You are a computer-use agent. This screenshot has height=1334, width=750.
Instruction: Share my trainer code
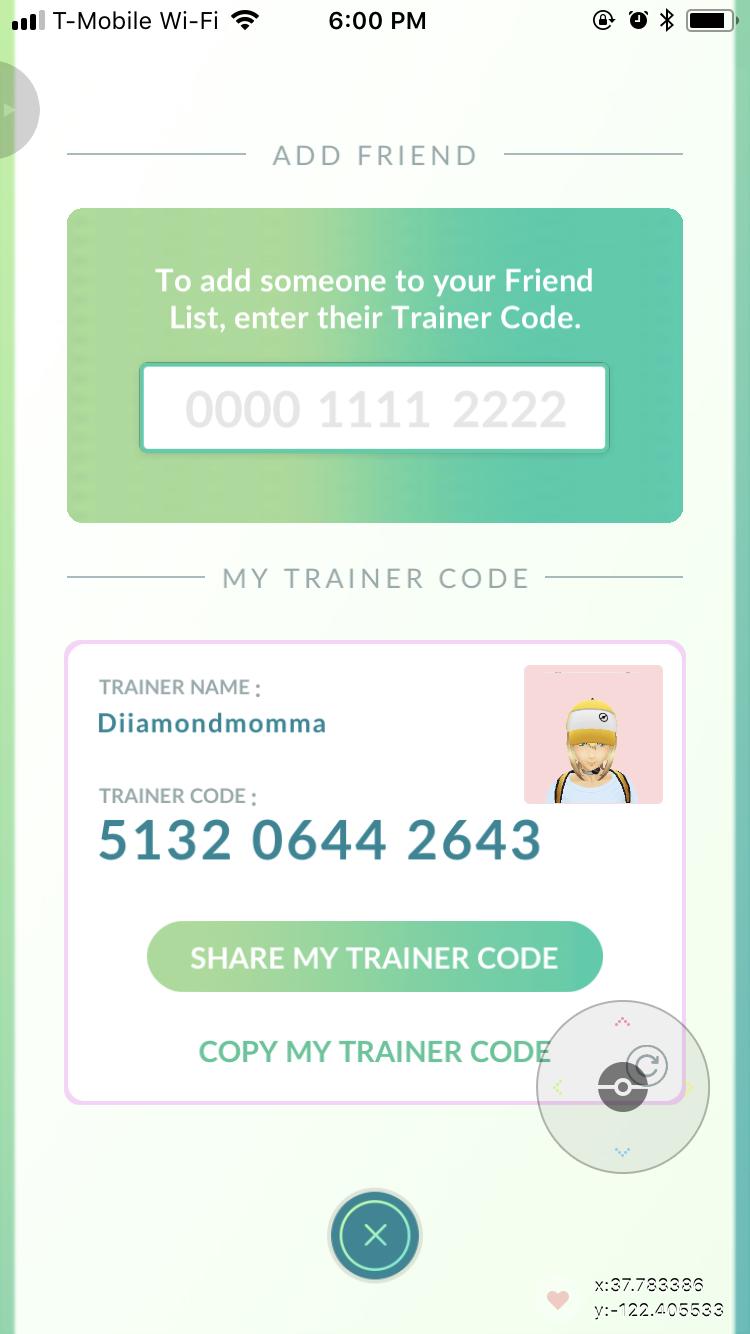click(x=374, y=957)
